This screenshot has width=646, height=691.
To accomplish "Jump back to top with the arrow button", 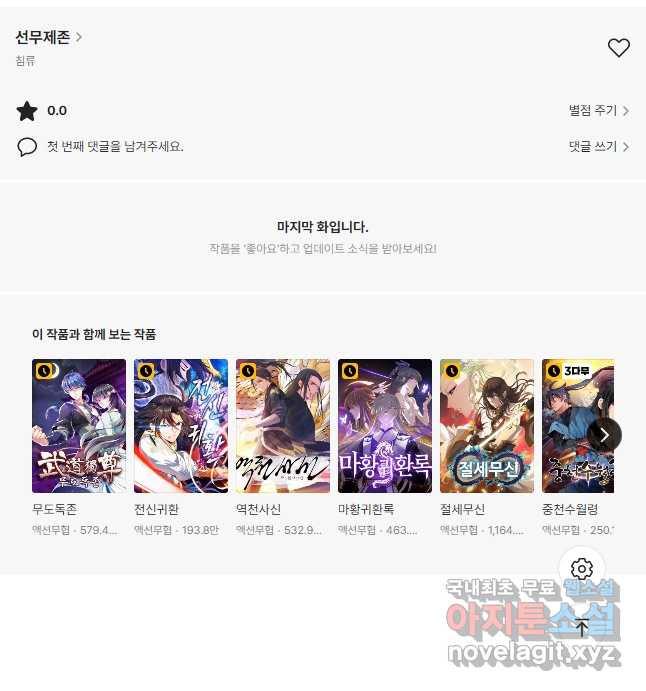I will 582,628.
